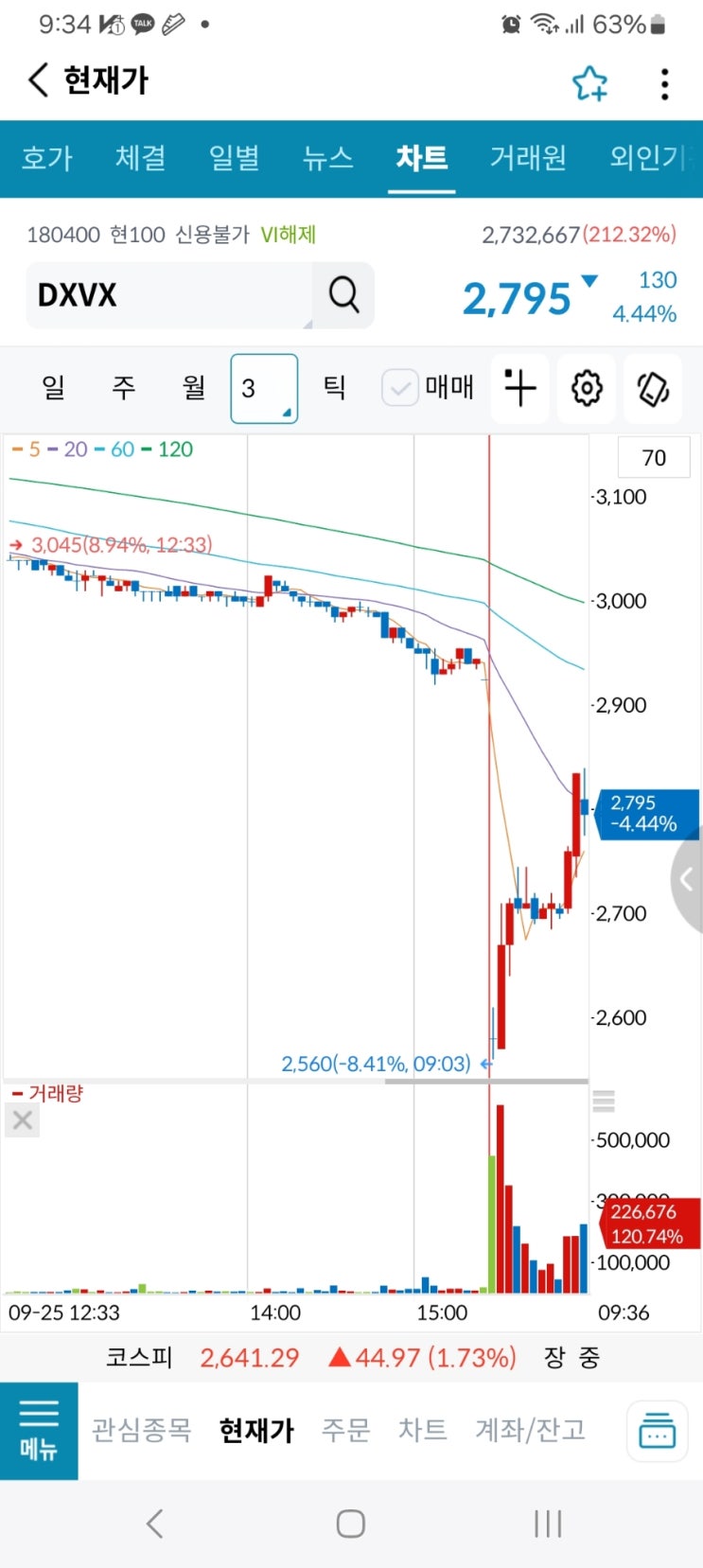Go back from the 현재가 screen
The height and width of the screenshot is (1568, 703).
click(x=38, y=81)
